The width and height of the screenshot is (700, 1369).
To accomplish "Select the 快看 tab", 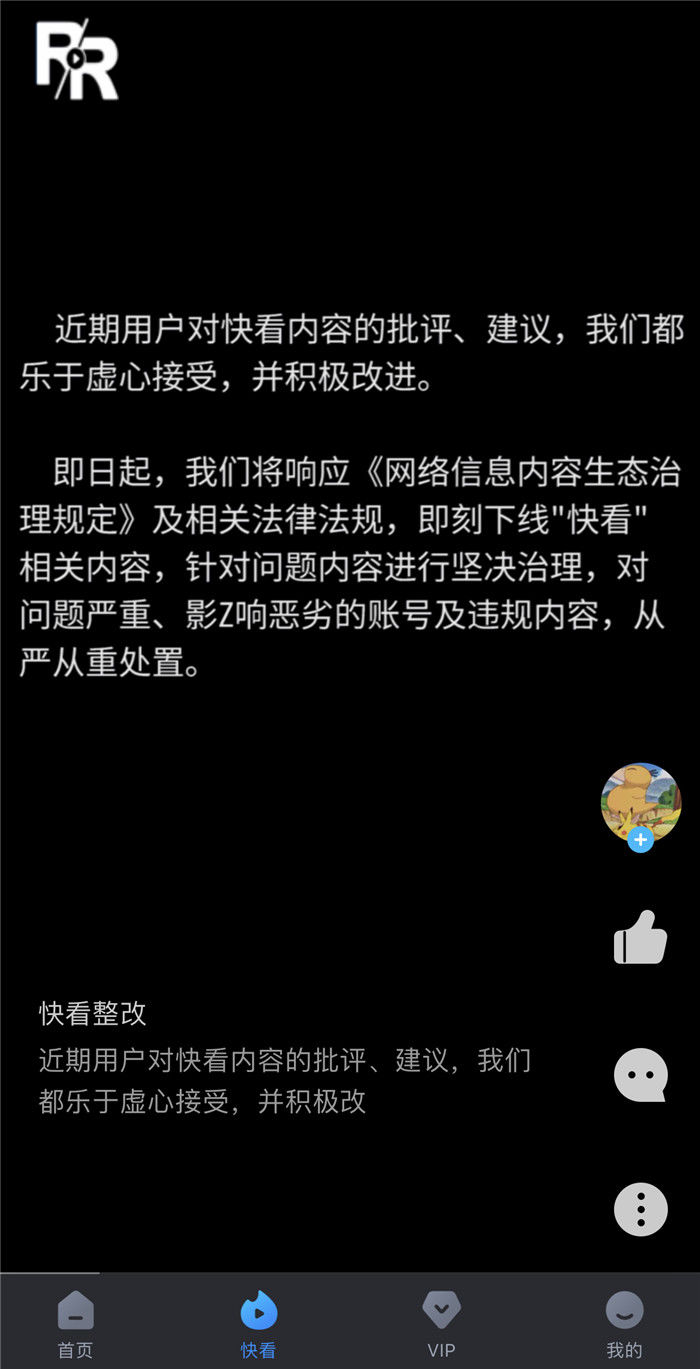I will 258,1322.
